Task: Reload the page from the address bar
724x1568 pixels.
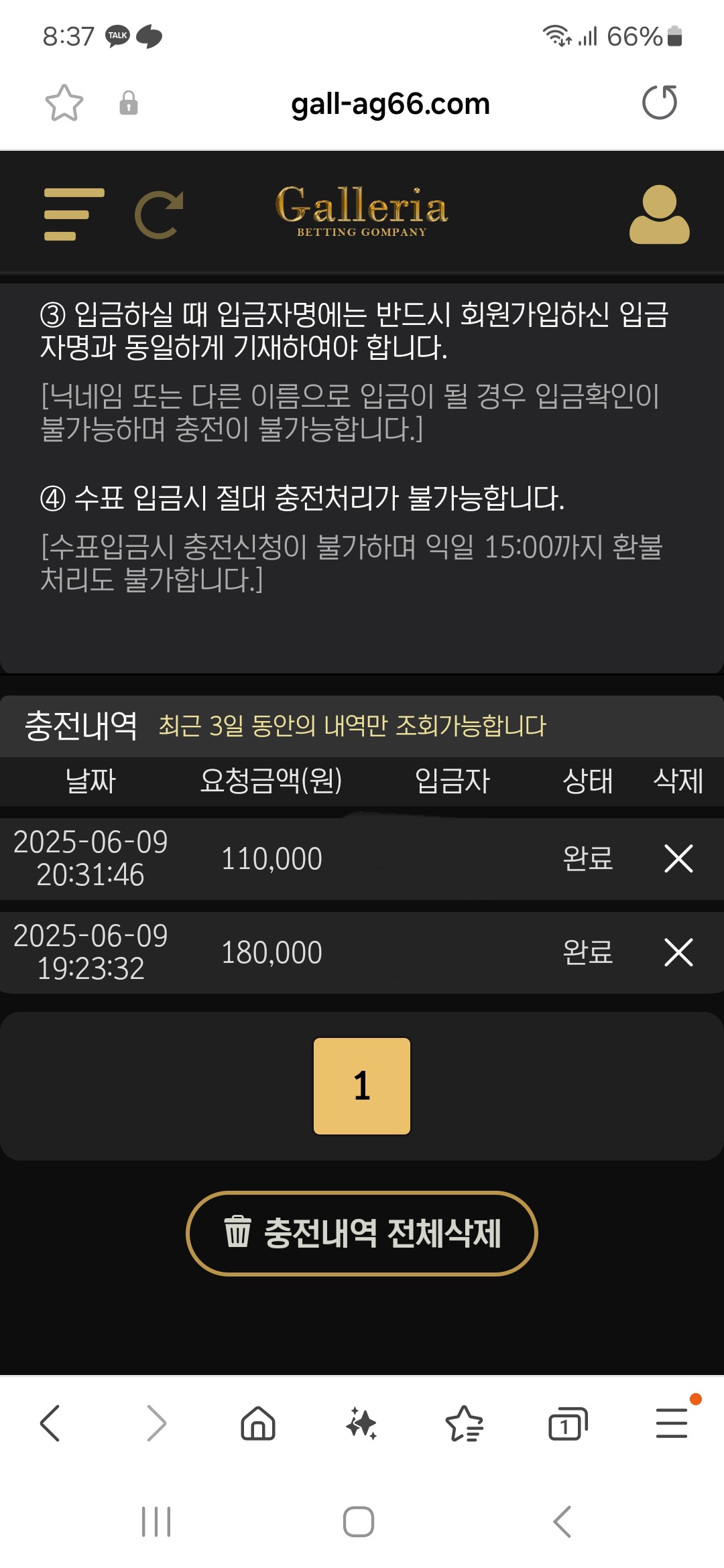Action: (660, 103)
